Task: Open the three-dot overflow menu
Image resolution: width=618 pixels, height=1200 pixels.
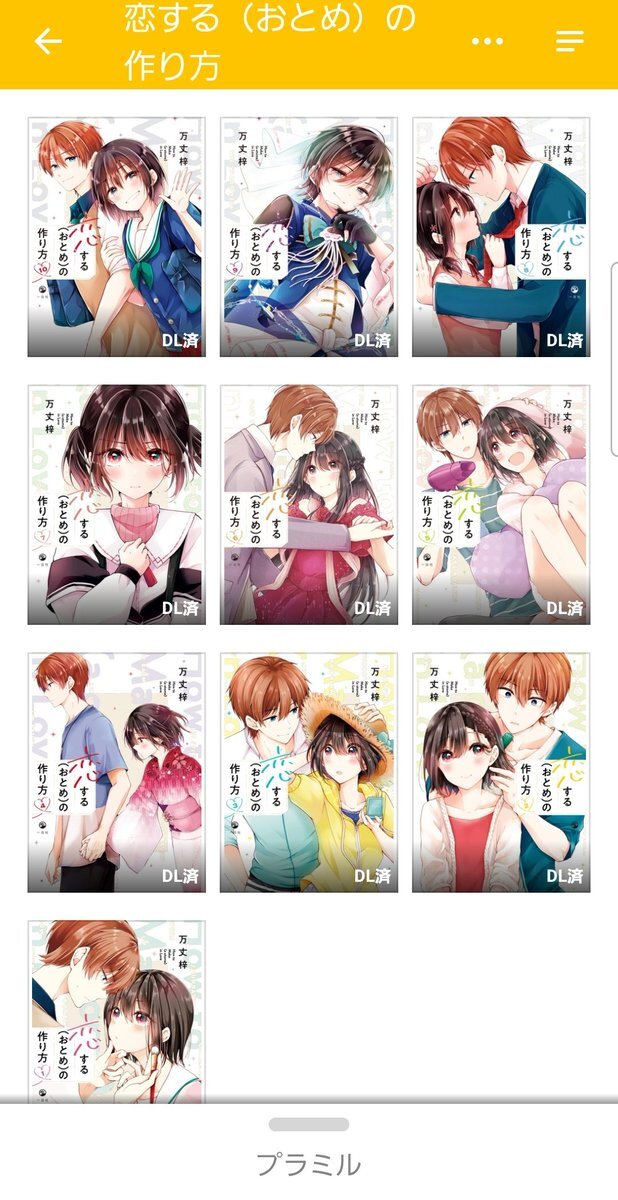Action: coord(487,41)
